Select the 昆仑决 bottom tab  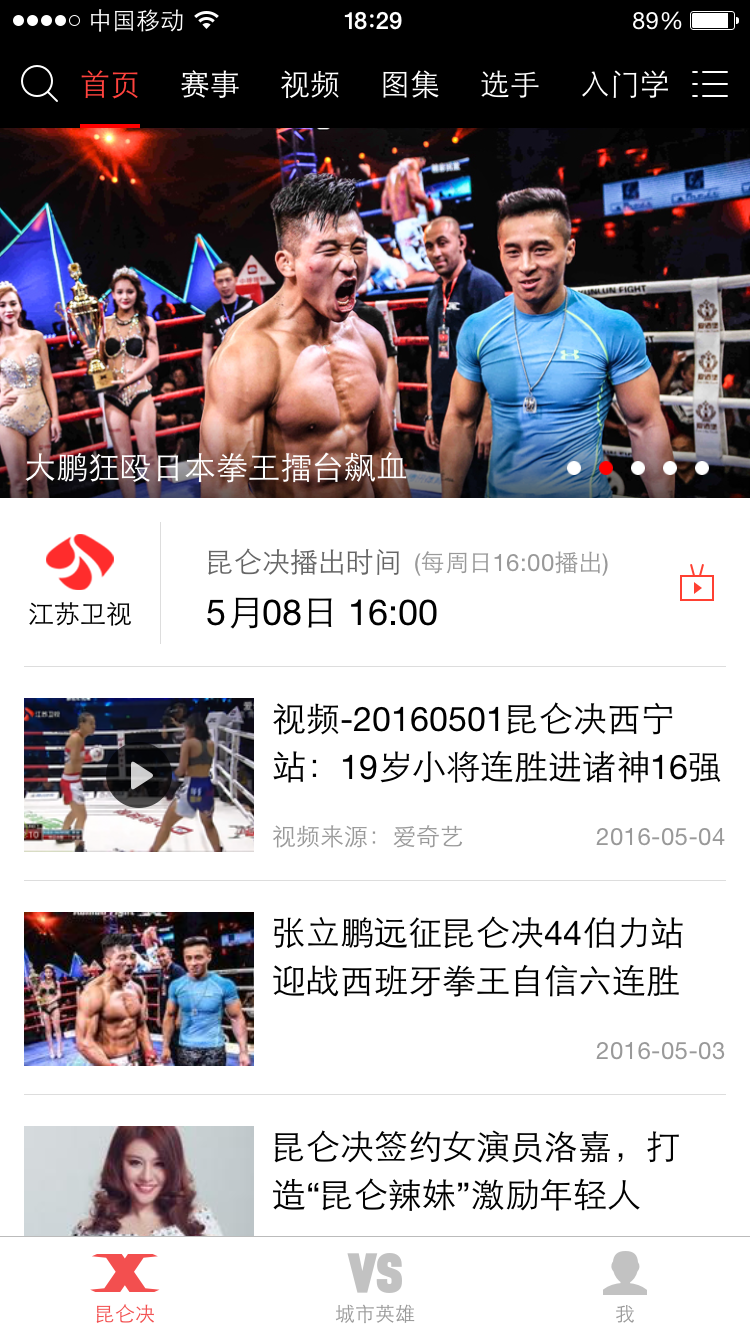[x=125, y=1288]
